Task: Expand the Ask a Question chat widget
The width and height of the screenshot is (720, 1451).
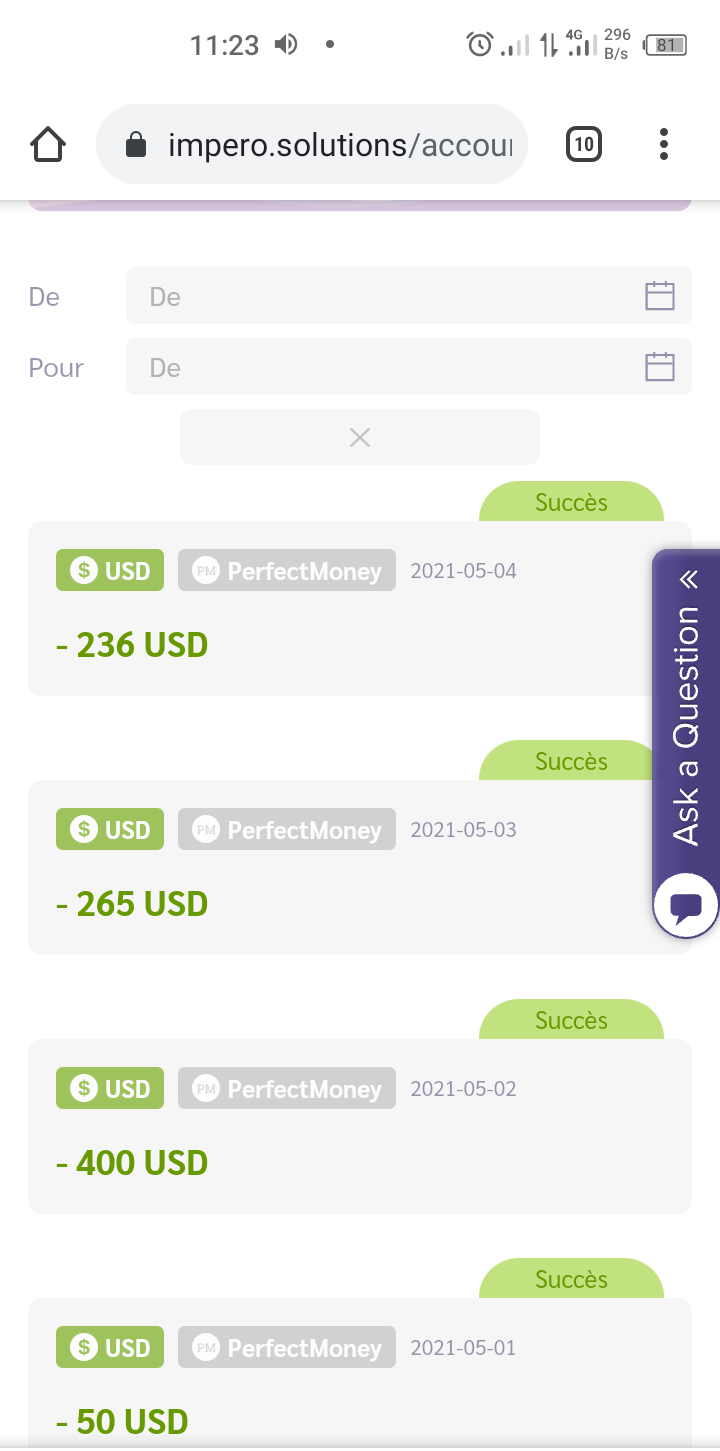Action: (x=686, y=743)
